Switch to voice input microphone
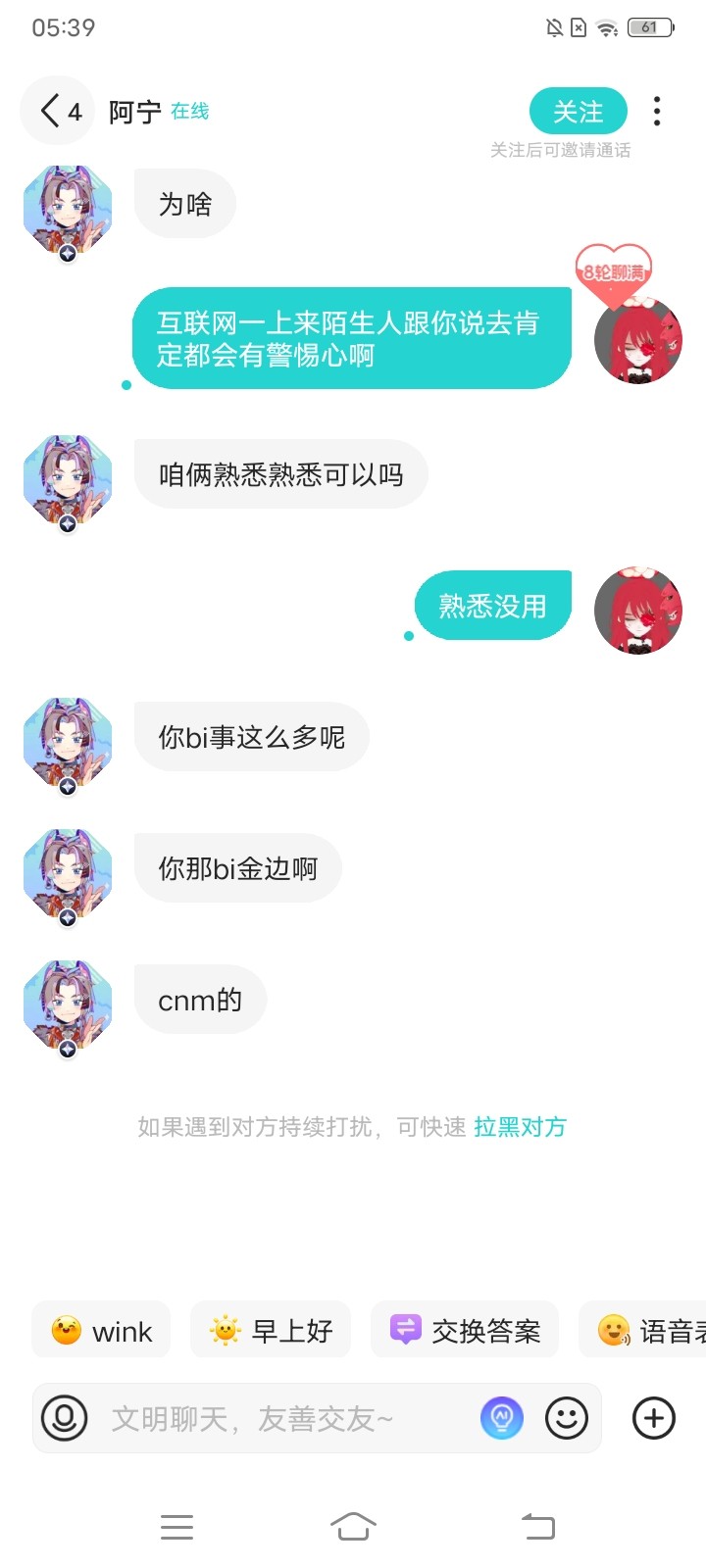The height and width of the screenshot is (1568, 706). point(65,1418)
